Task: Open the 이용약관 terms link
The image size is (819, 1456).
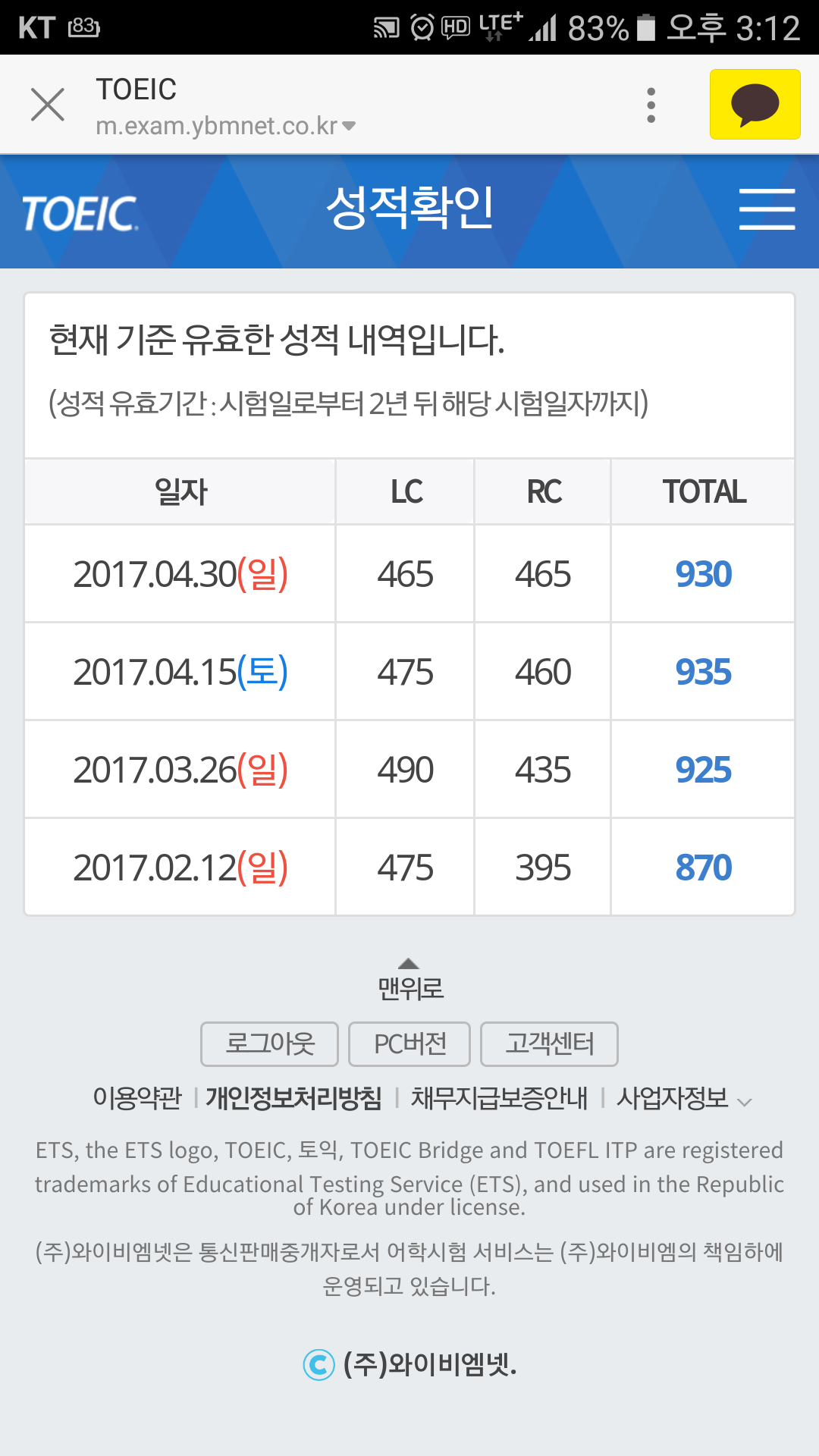Action: tap(137, 1098)
